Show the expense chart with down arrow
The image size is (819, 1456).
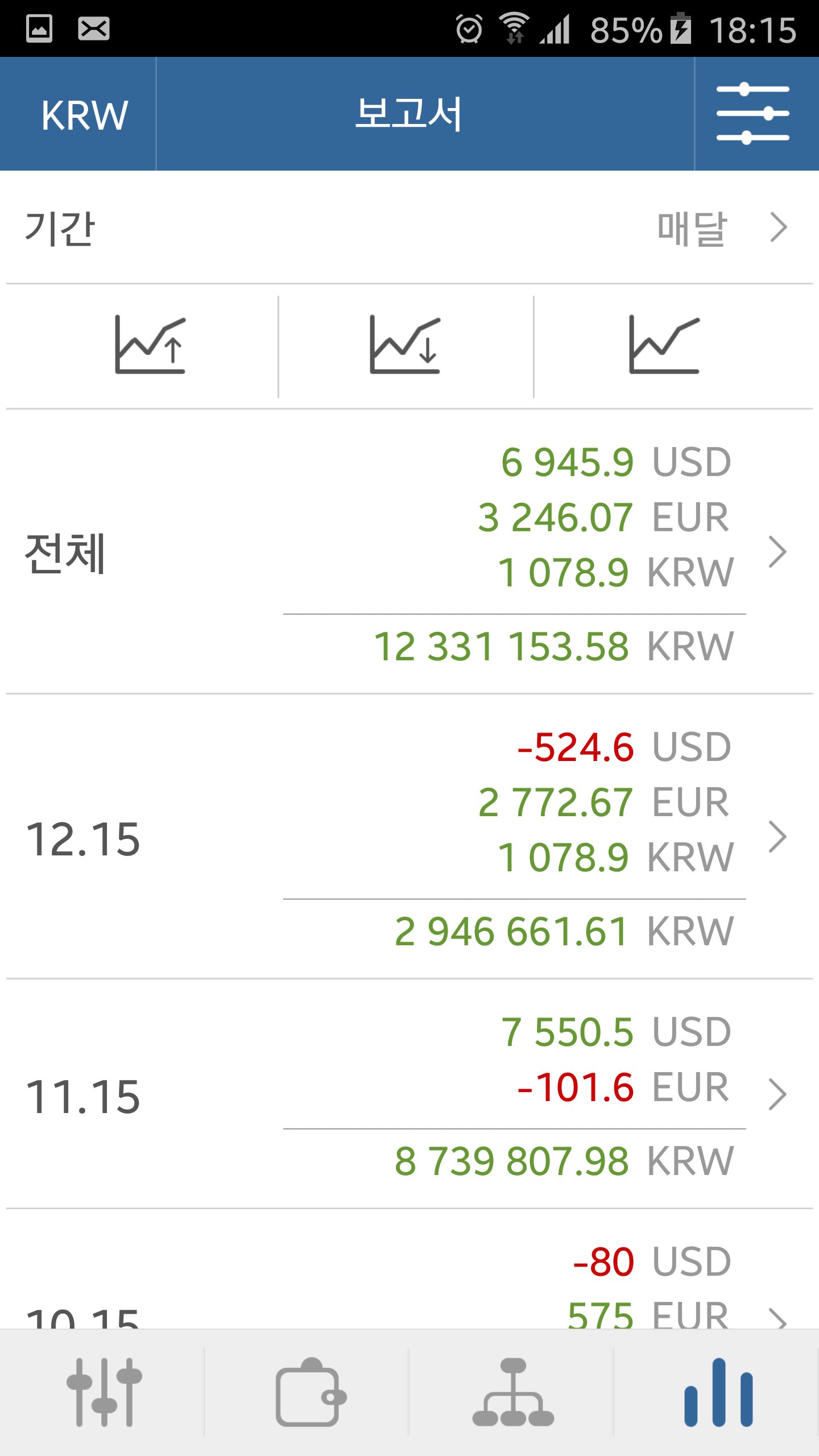405,345
